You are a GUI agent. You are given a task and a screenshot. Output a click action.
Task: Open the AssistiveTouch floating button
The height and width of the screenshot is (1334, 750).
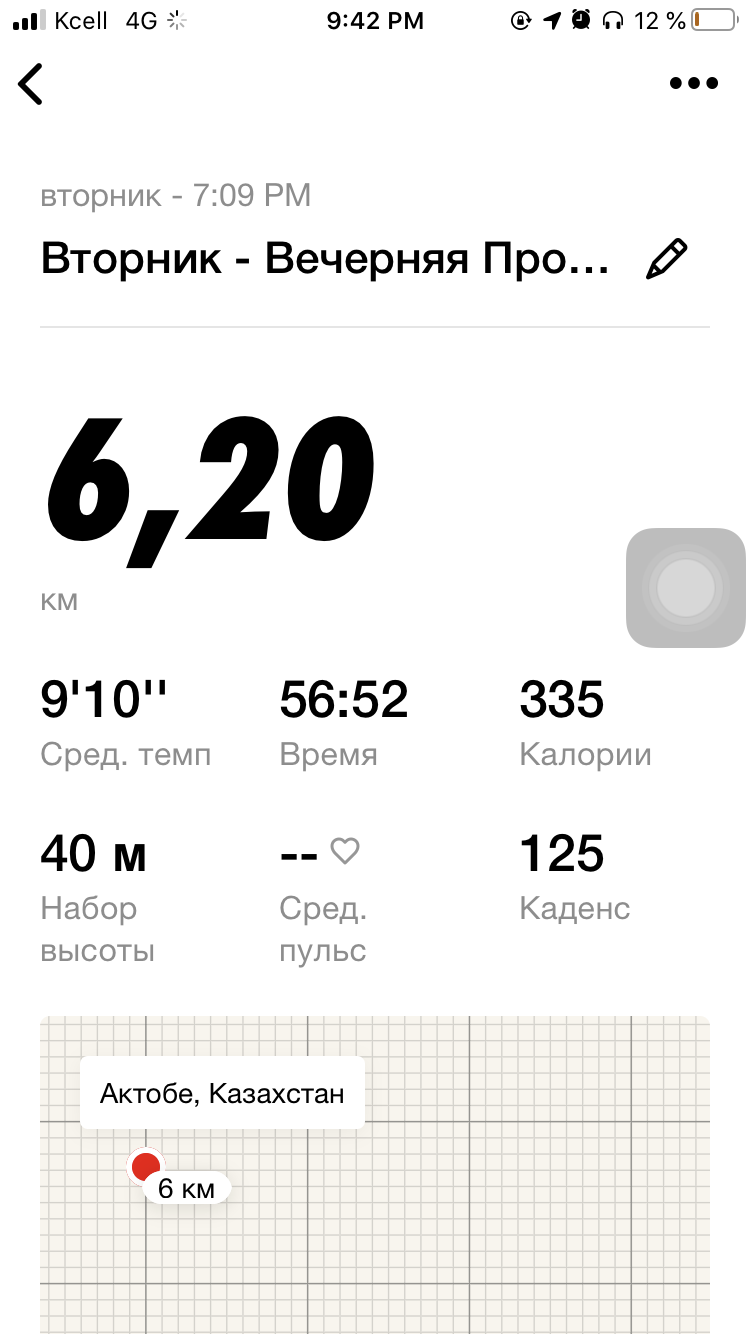click(x=686, y=588)
